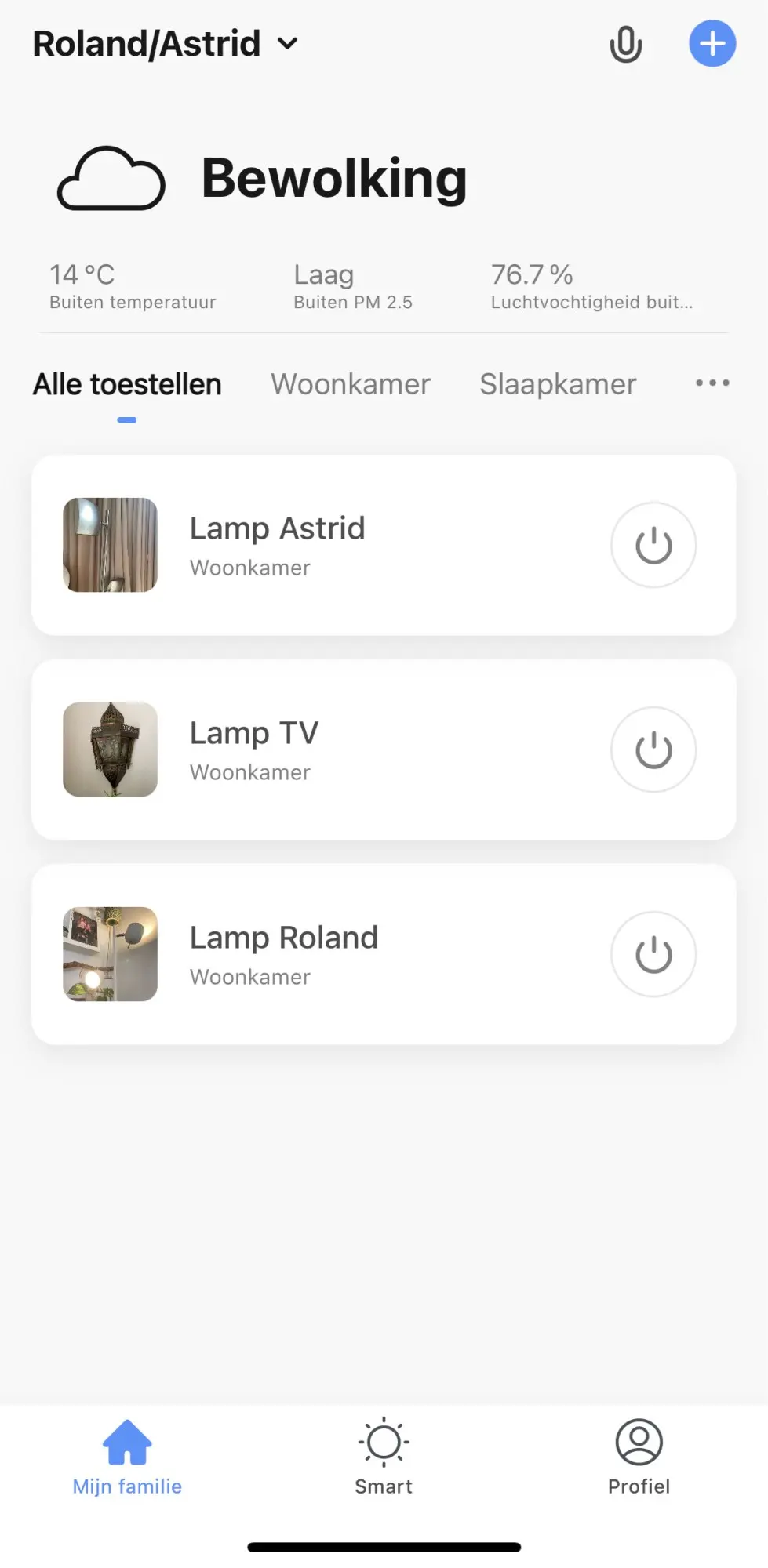Open the Bewolking weather details
The height and width of the screenshot is (1568, 768).
[x=333, y=179]
